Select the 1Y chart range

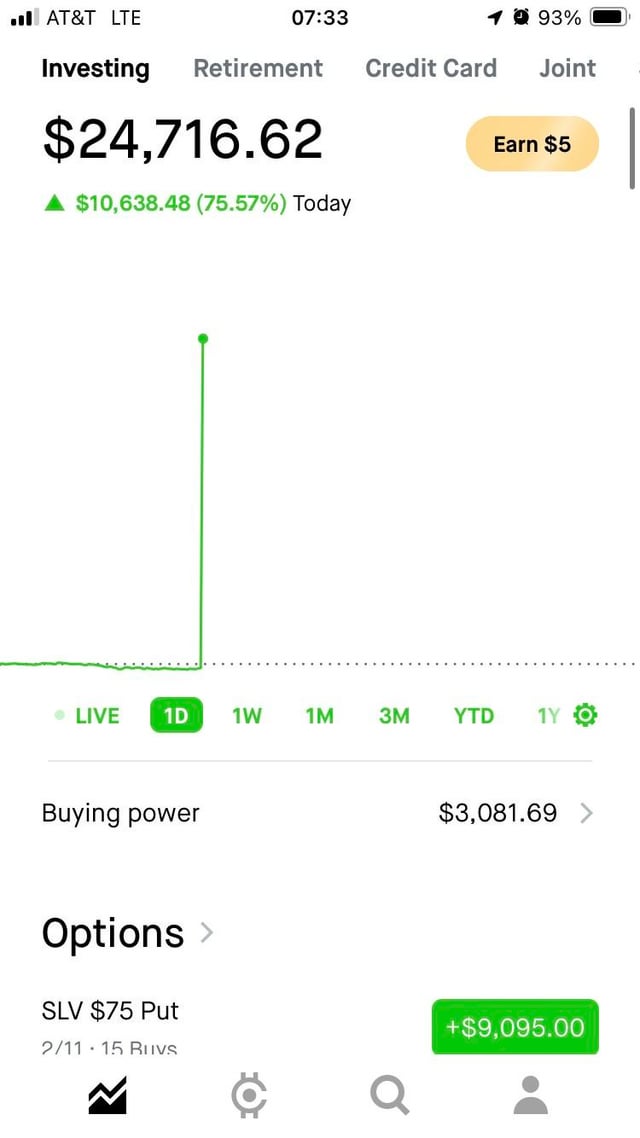(548, 716)
